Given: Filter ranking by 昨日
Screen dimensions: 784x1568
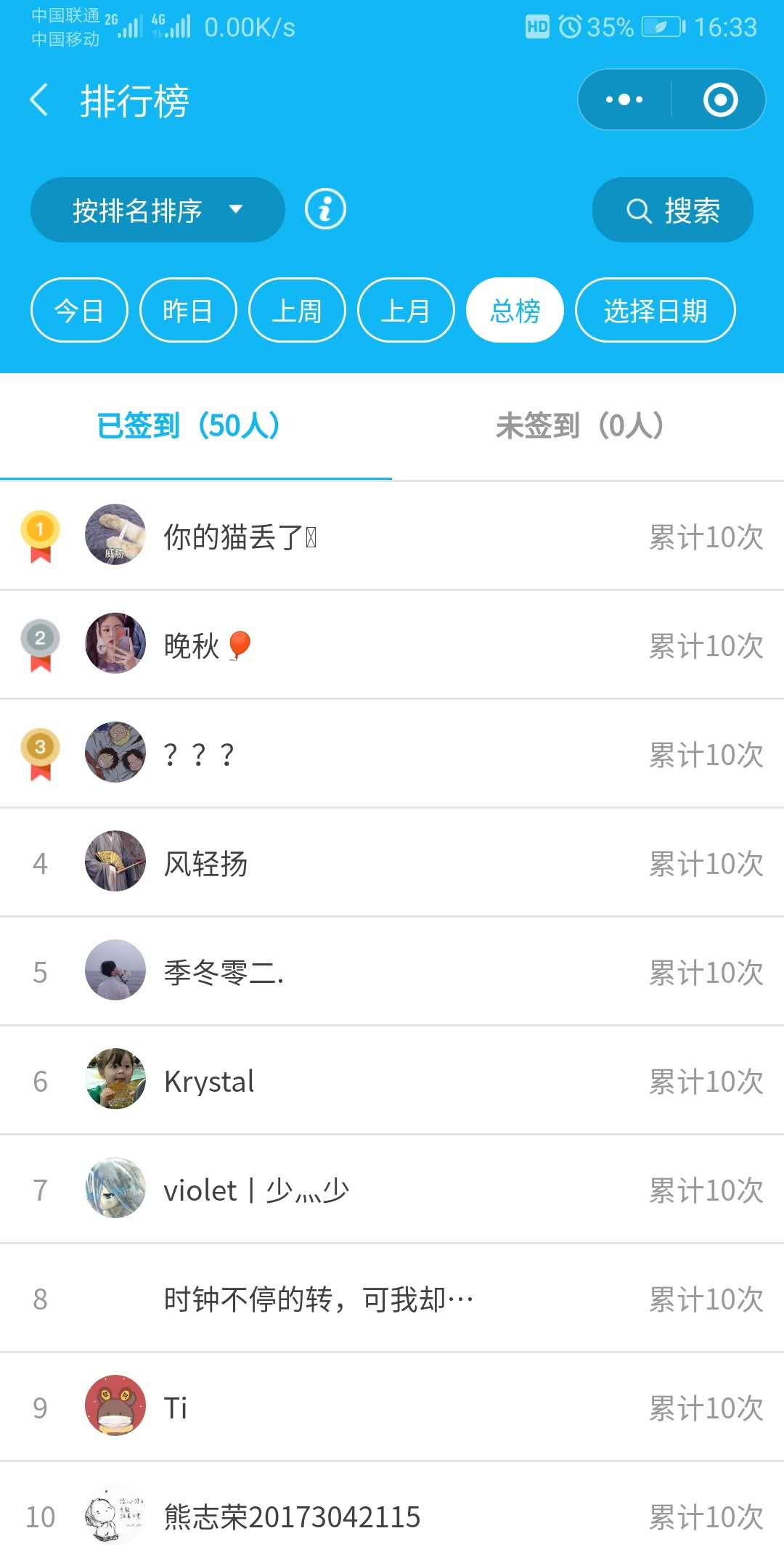Looking at the screenshot, I should click(x=188, y=311).
